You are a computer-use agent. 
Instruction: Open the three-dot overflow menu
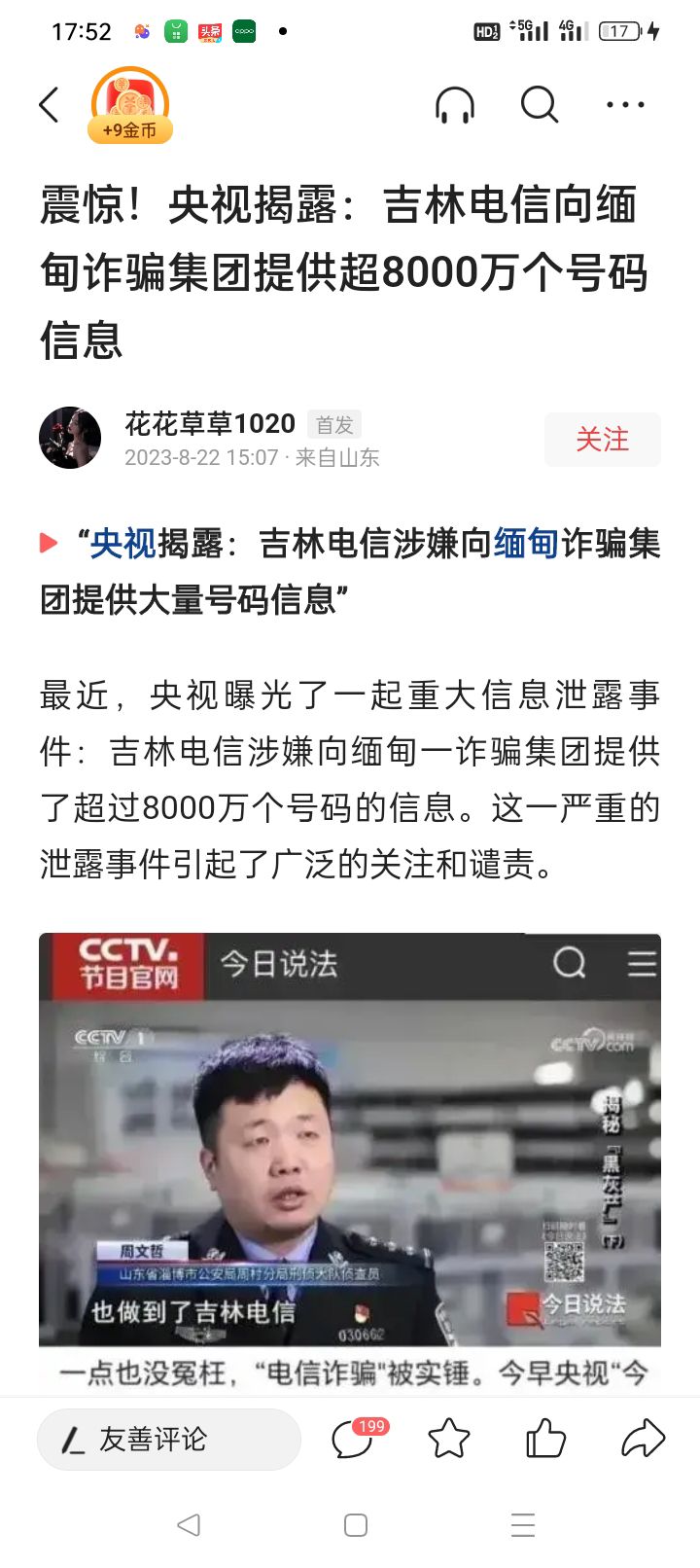[624, 105]
